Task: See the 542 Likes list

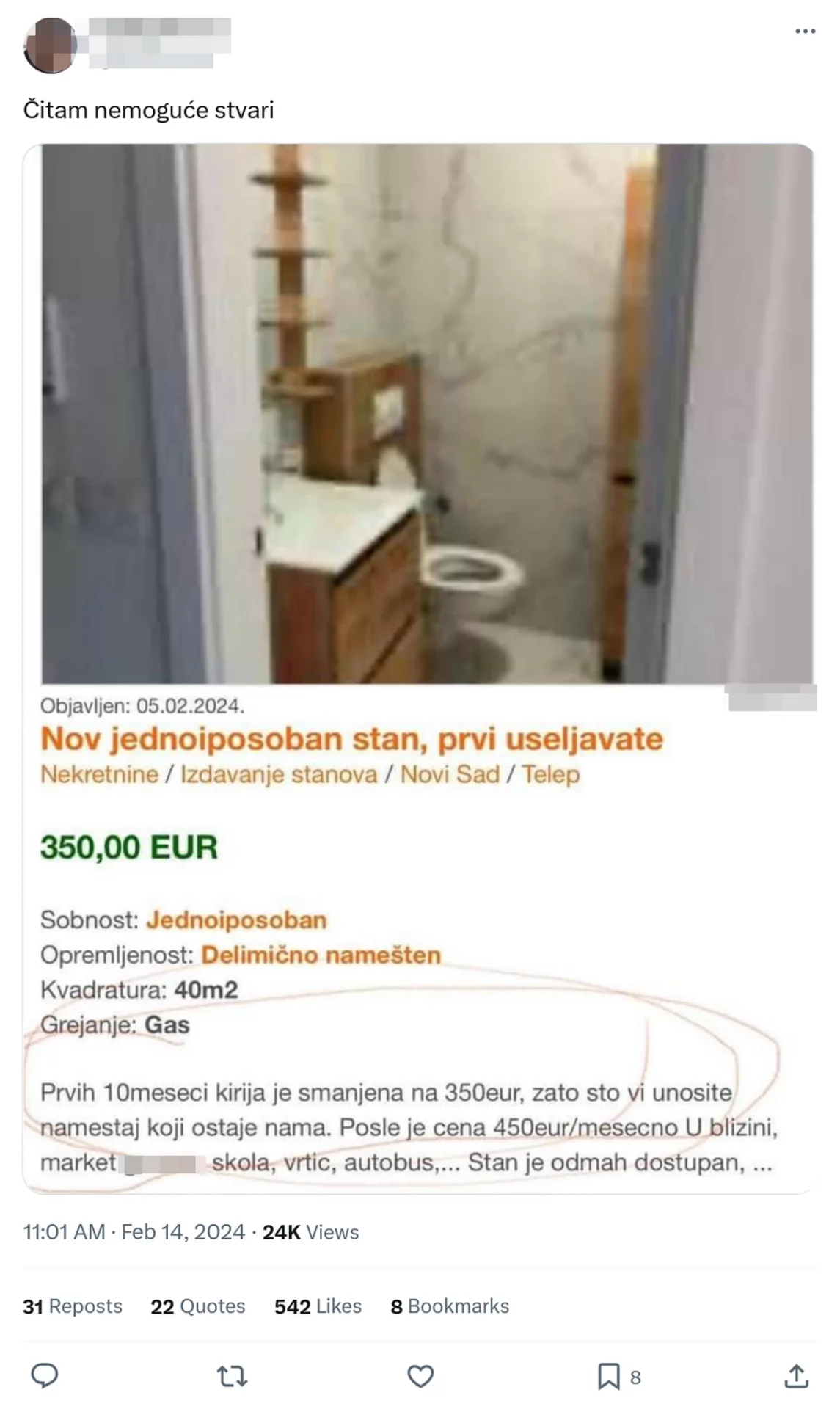Action: (x=318, y=1306)
